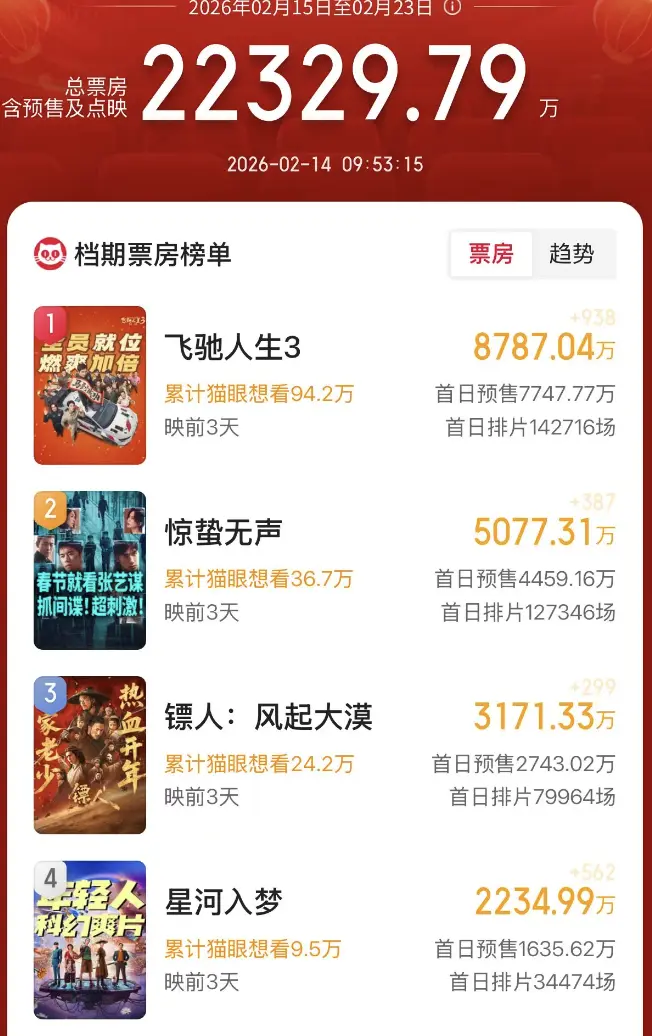View details for 惊蛰无声

222,532
